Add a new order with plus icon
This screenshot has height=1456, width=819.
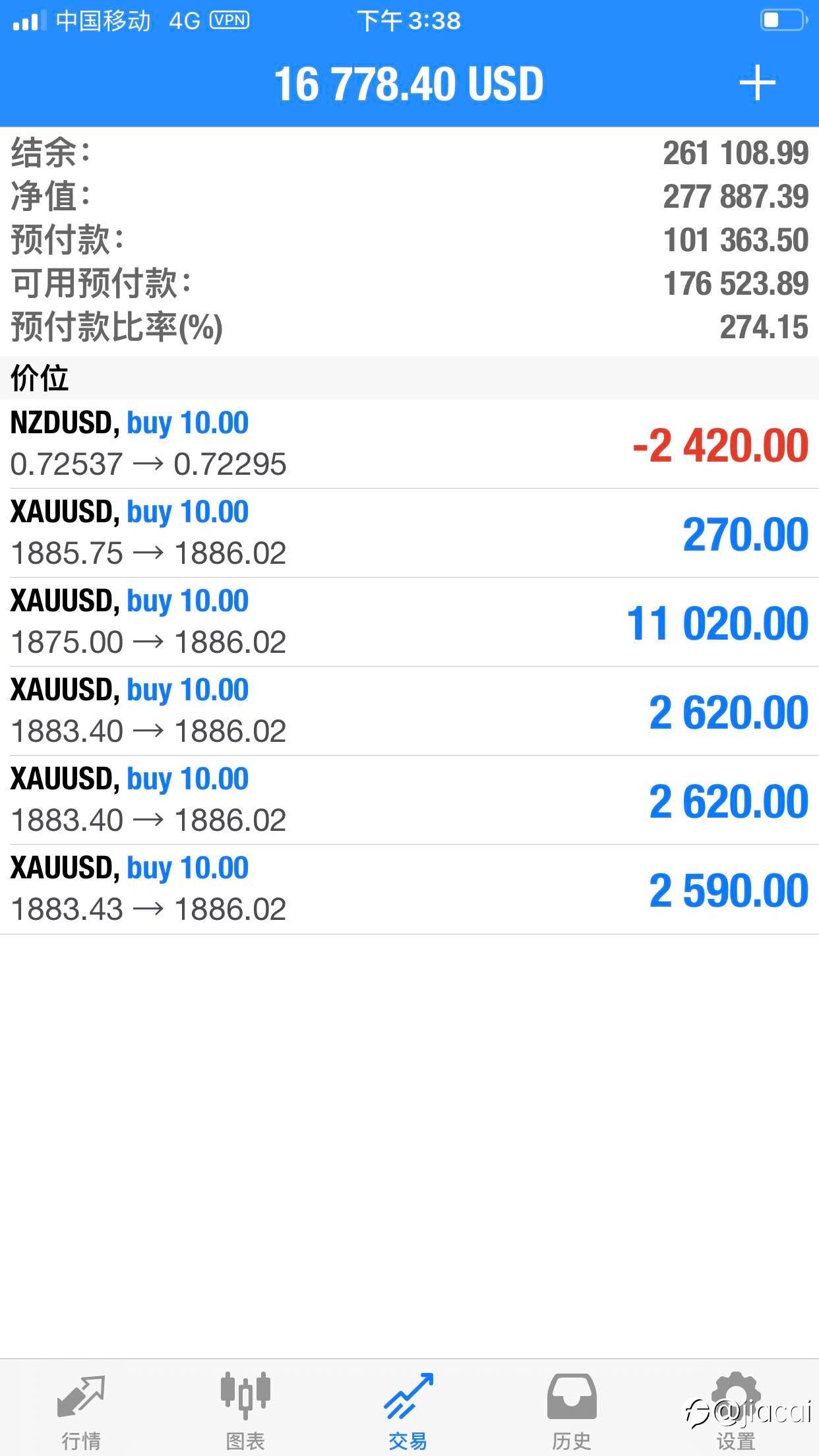pyautogui.click(x=756, y=84)
